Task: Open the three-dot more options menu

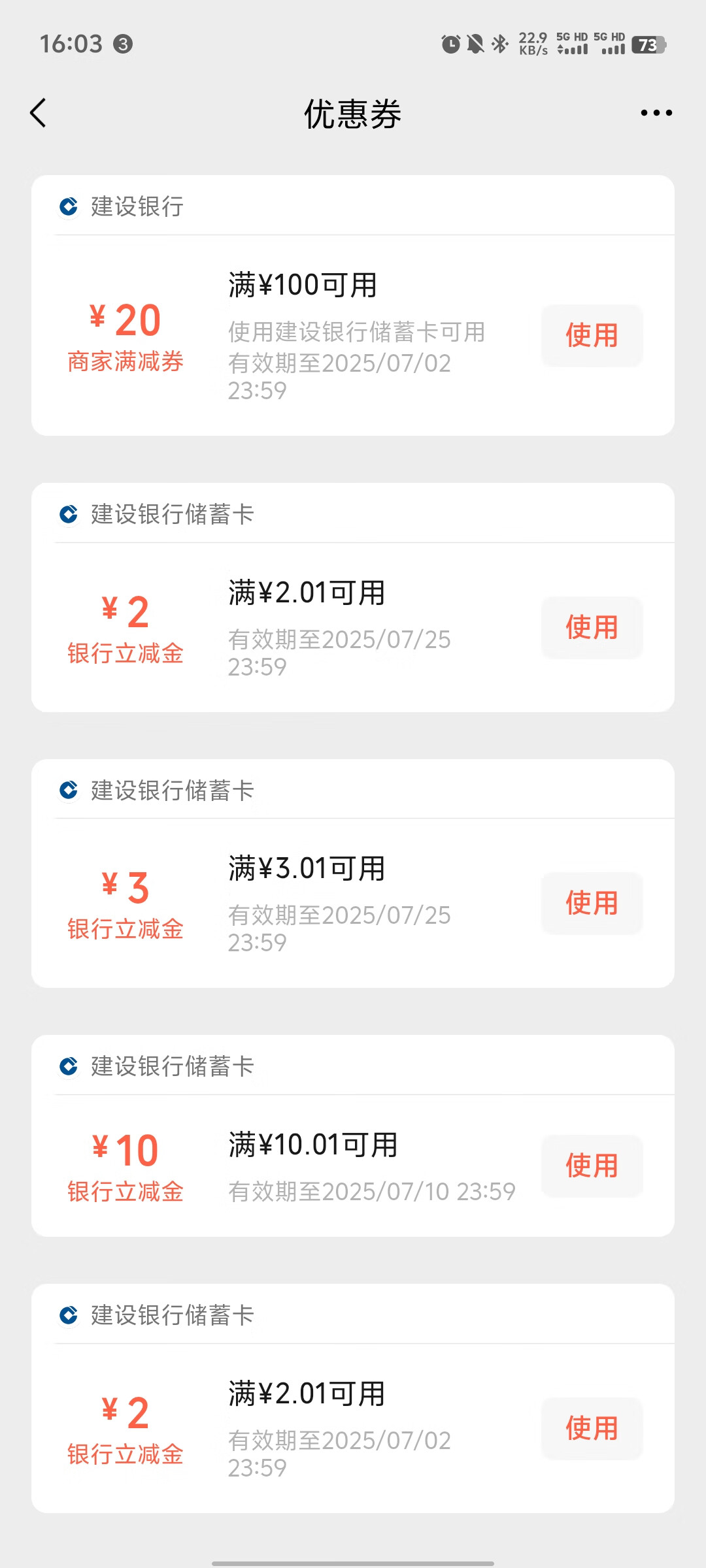Action: point(656,113)
